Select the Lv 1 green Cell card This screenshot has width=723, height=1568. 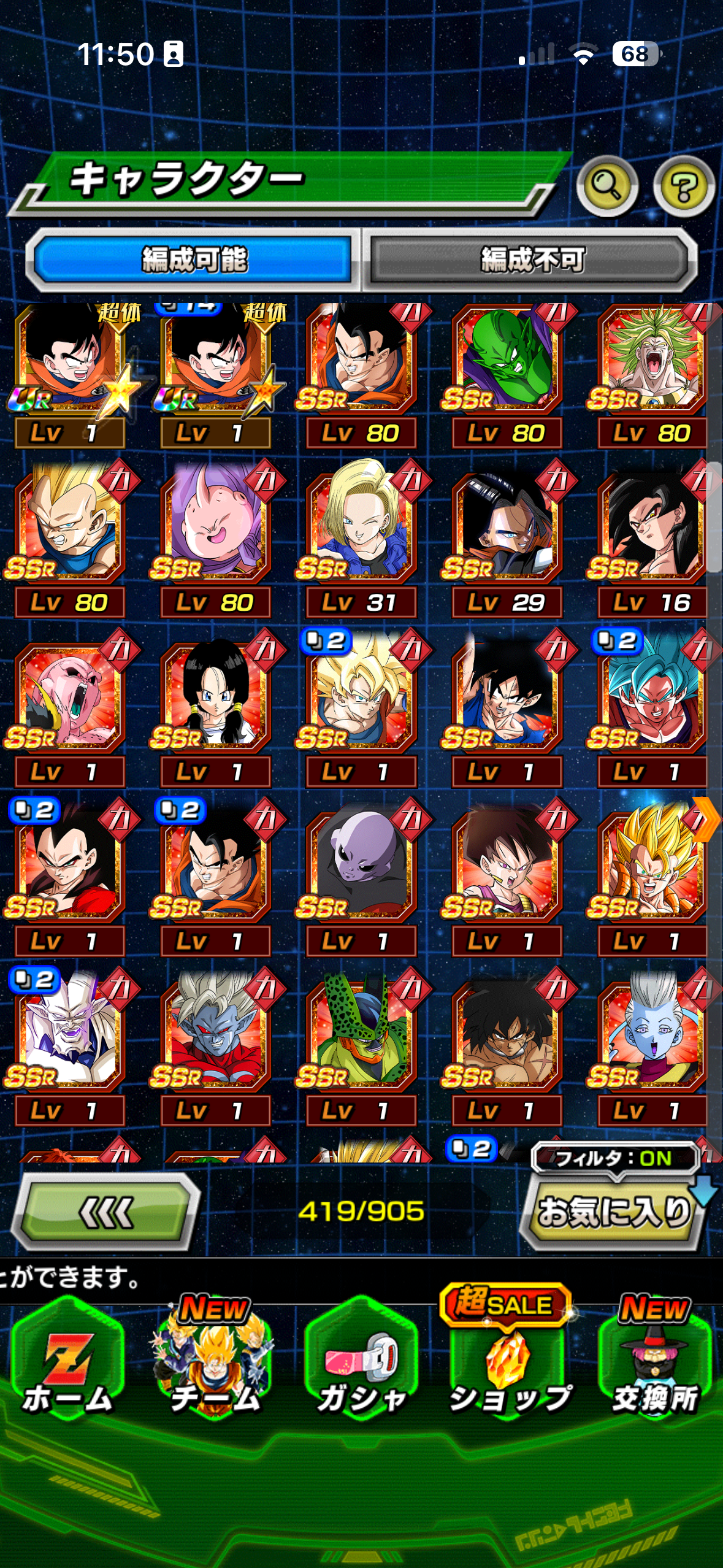(x=361, y=1037)
